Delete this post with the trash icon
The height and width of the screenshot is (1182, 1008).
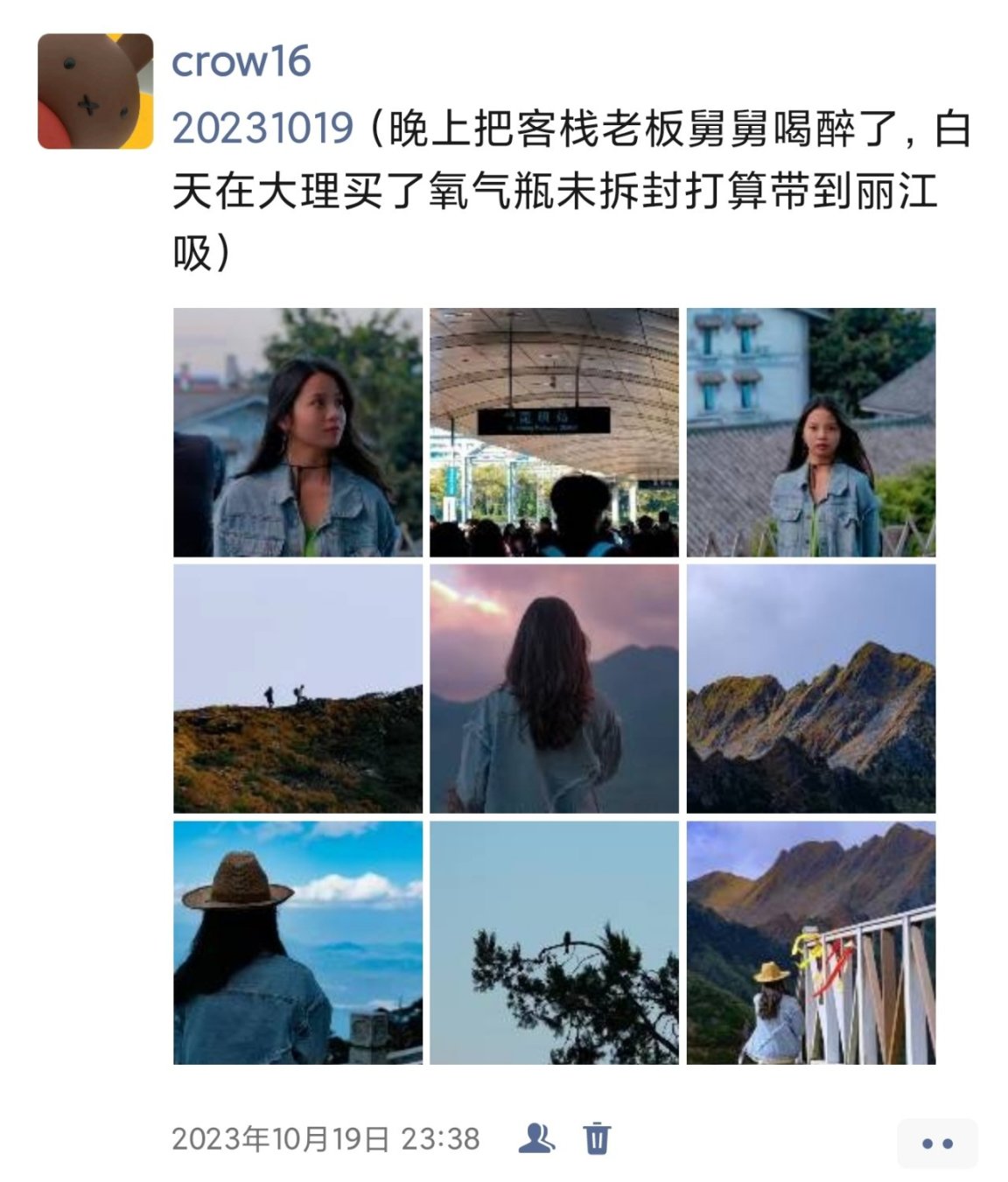[x=597, y=1138]
